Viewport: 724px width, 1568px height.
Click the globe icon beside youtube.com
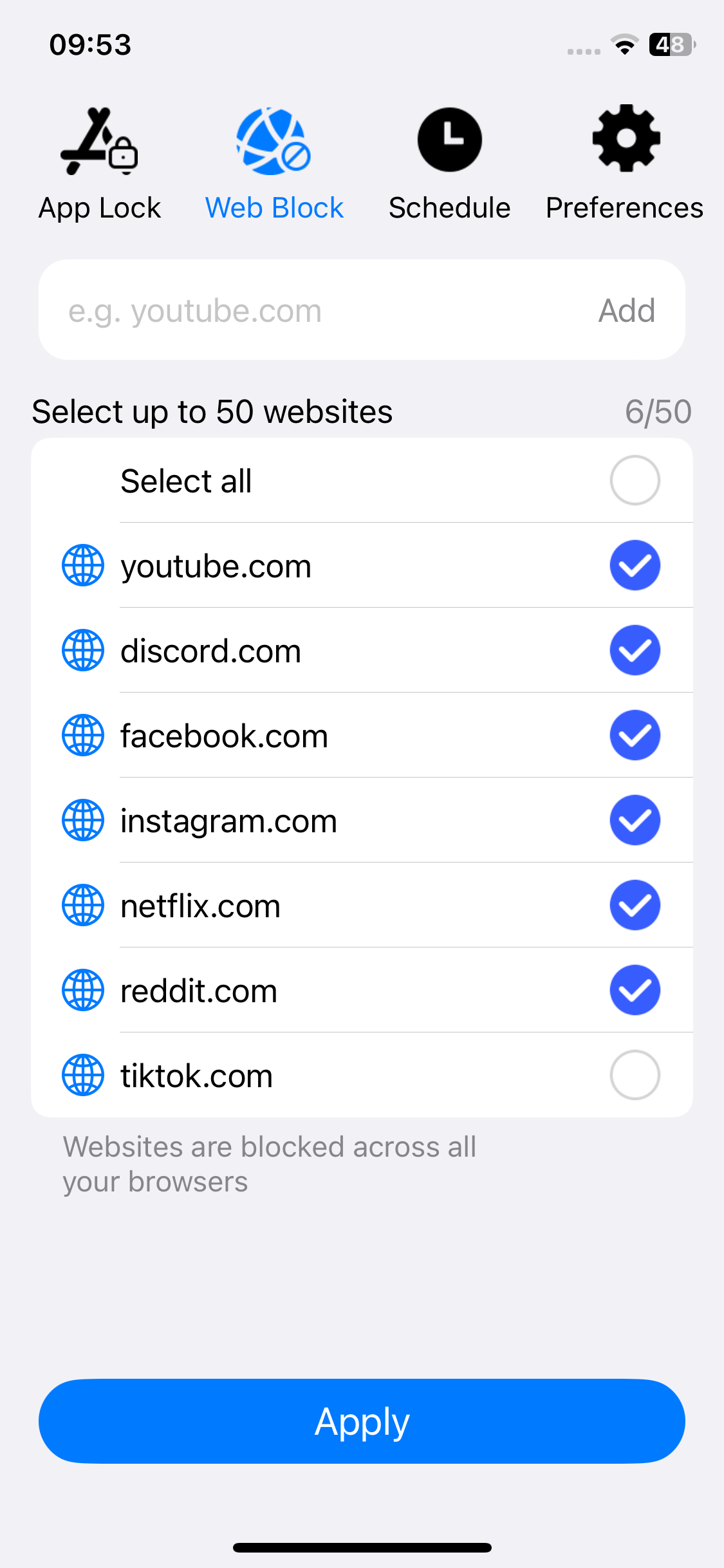82,565
